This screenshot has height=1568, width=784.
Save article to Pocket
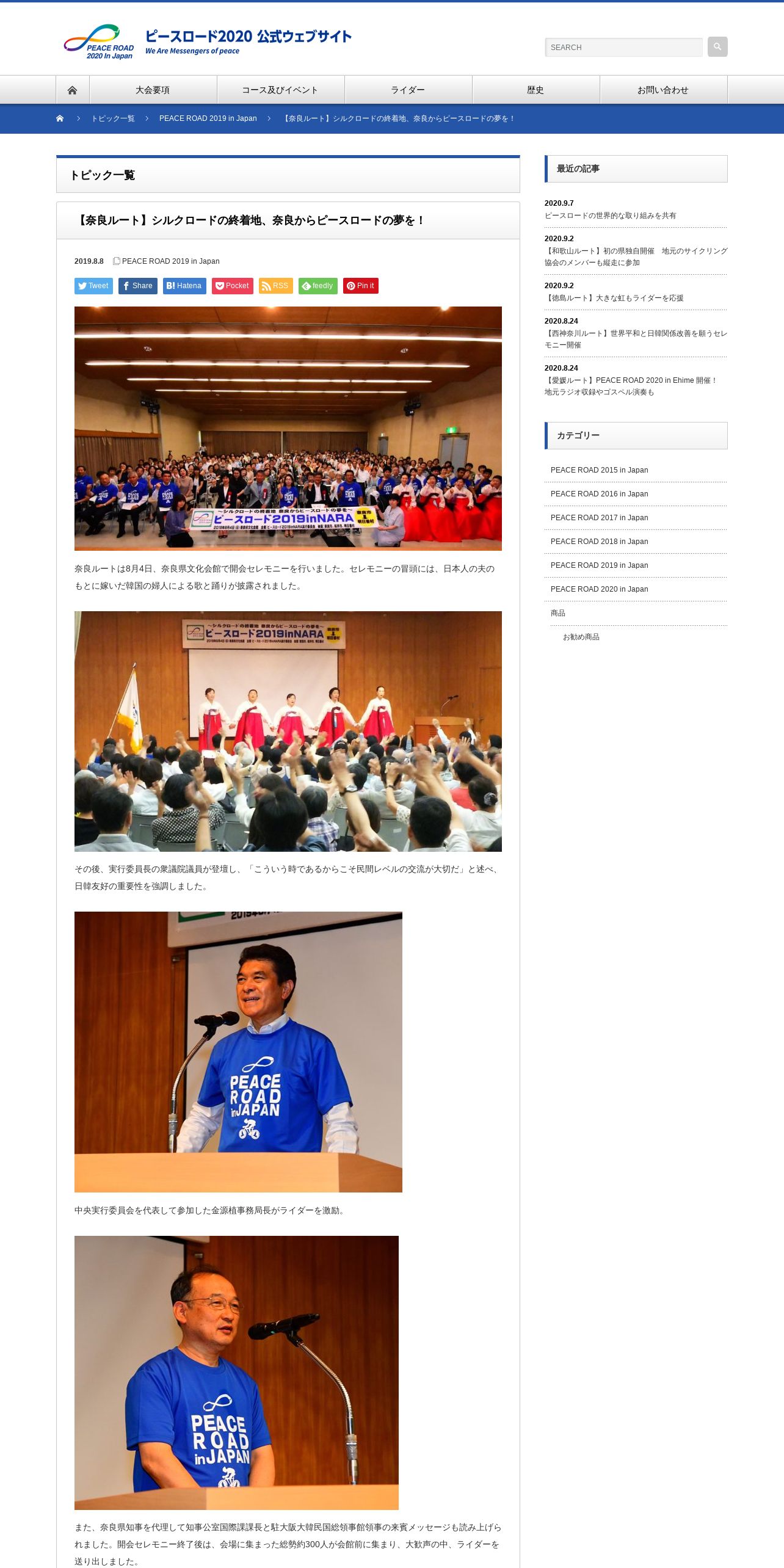point(233,286)
